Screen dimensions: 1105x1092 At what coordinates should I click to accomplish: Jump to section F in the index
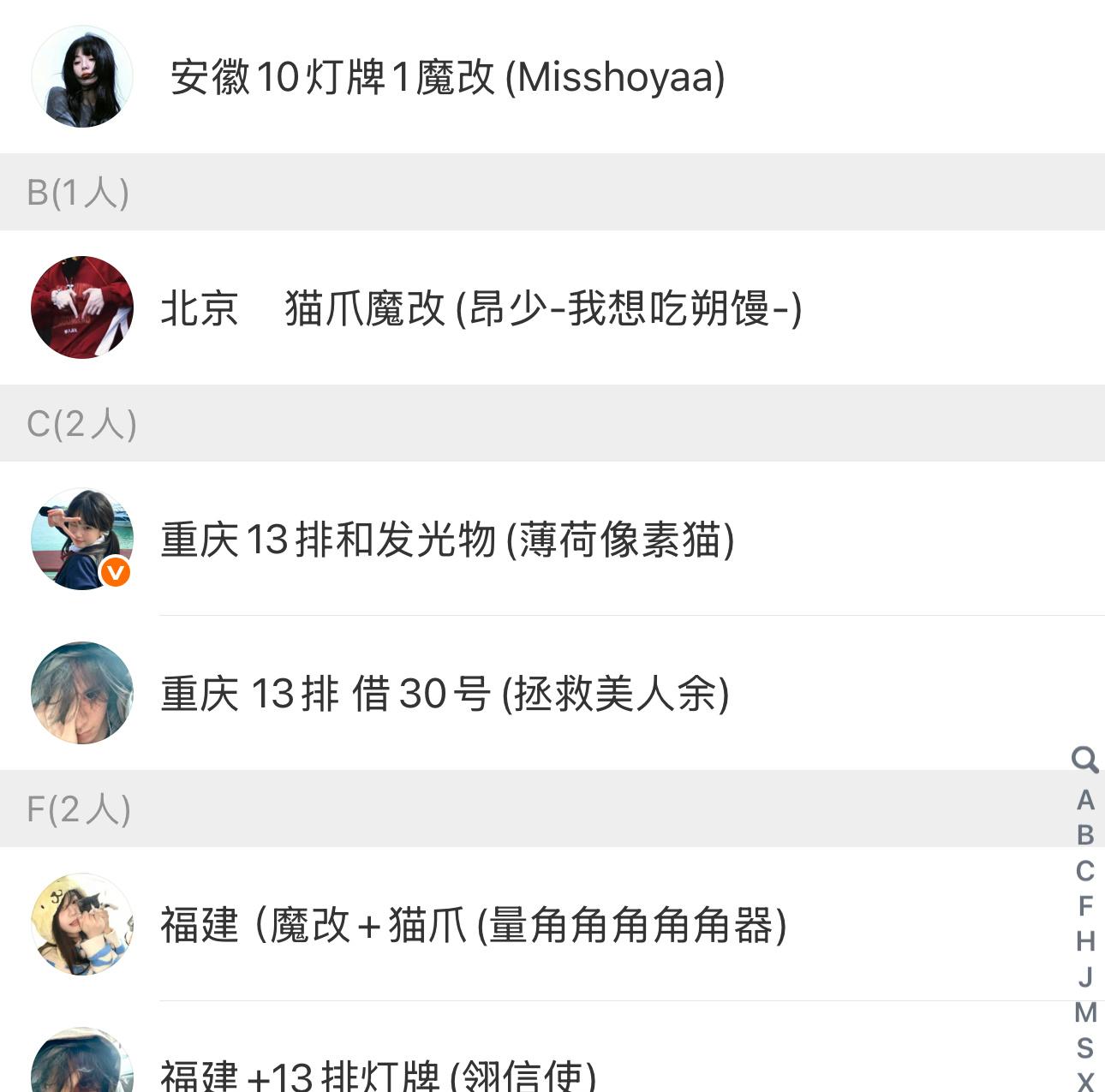click(x=1085, y=906)
